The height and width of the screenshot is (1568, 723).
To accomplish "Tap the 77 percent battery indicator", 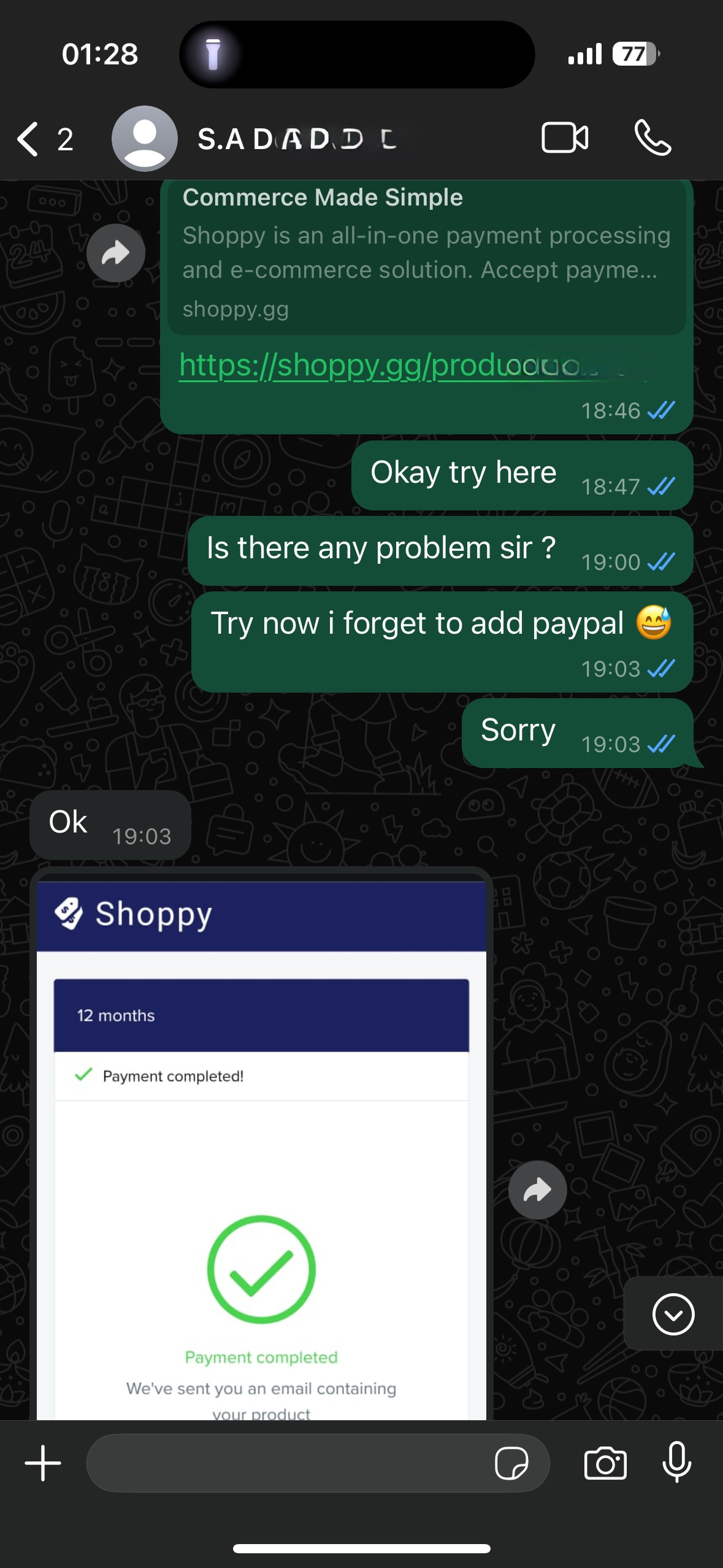I will (632, 54).
